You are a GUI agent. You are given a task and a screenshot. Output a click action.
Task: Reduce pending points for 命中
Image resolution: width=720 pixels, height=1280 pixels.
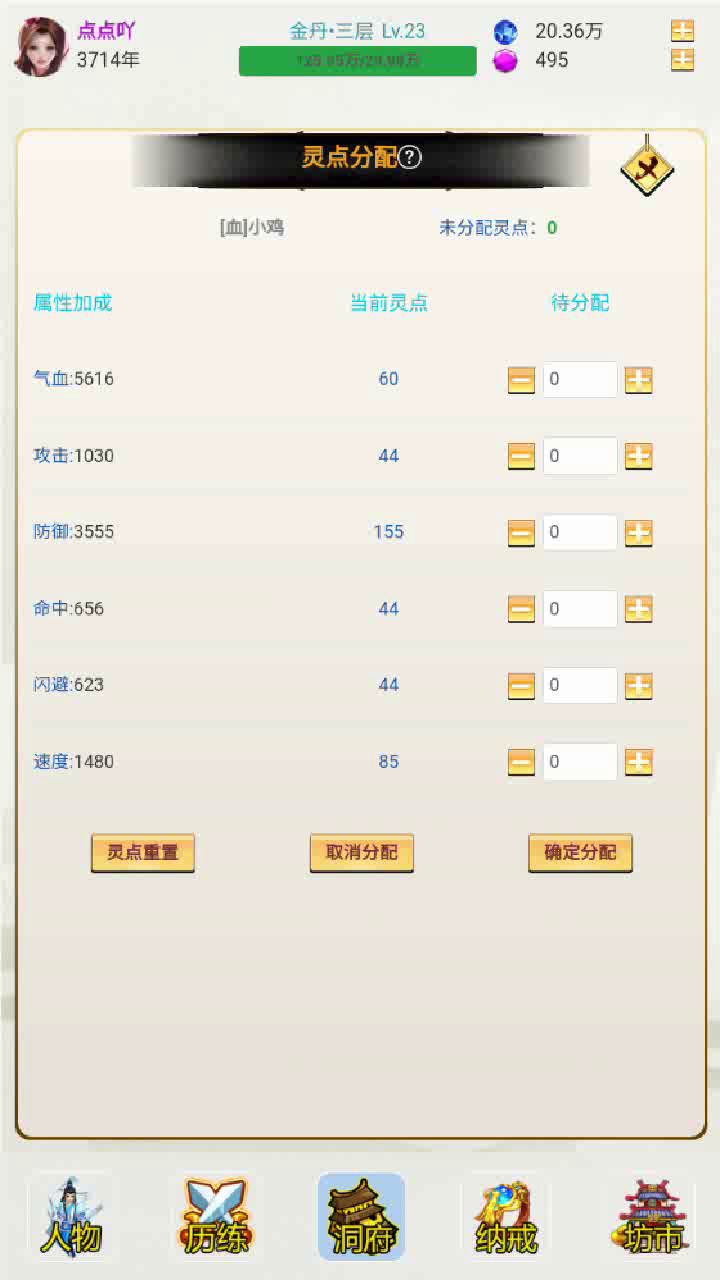pos(521,609)
